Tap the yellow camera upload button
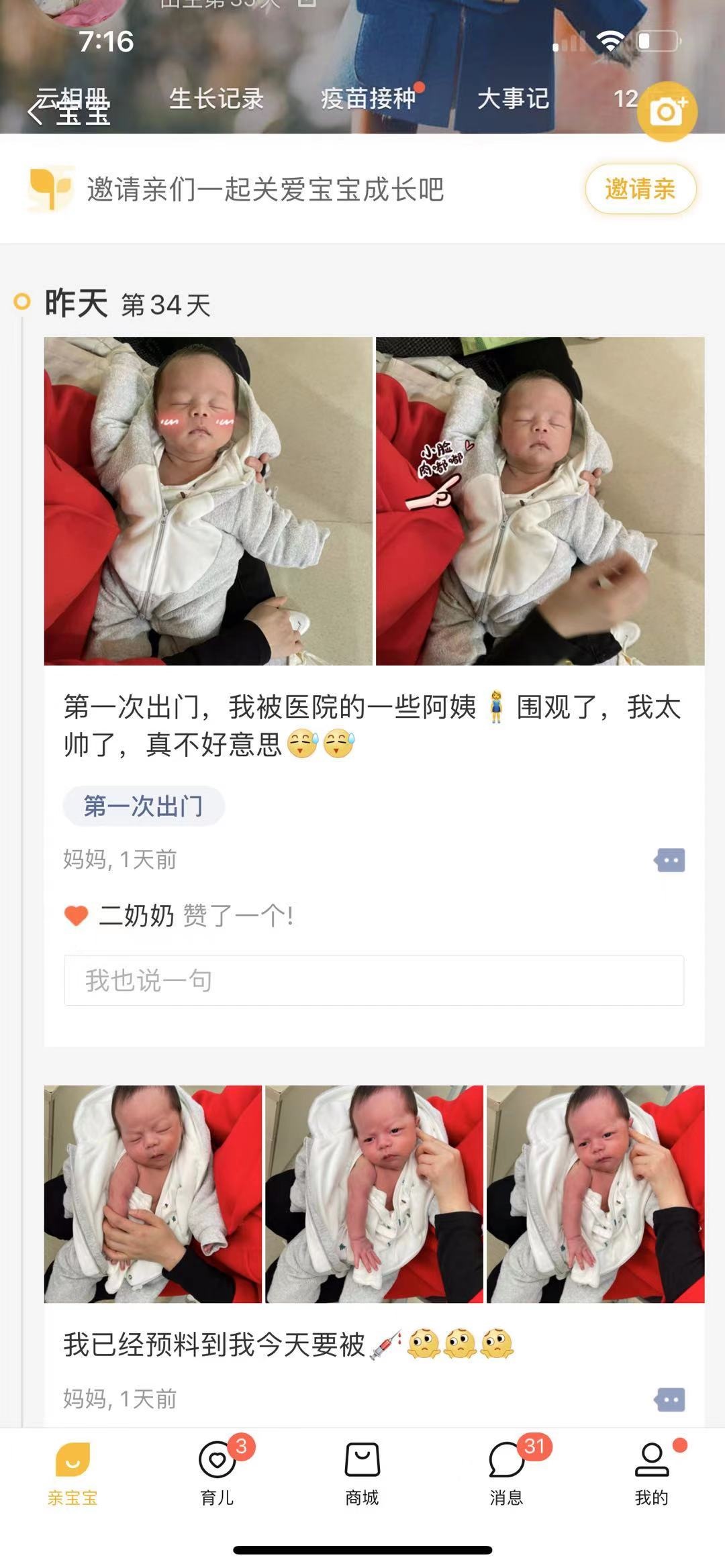This screenshot has height=1568, width=725. [x=667, y=111]
